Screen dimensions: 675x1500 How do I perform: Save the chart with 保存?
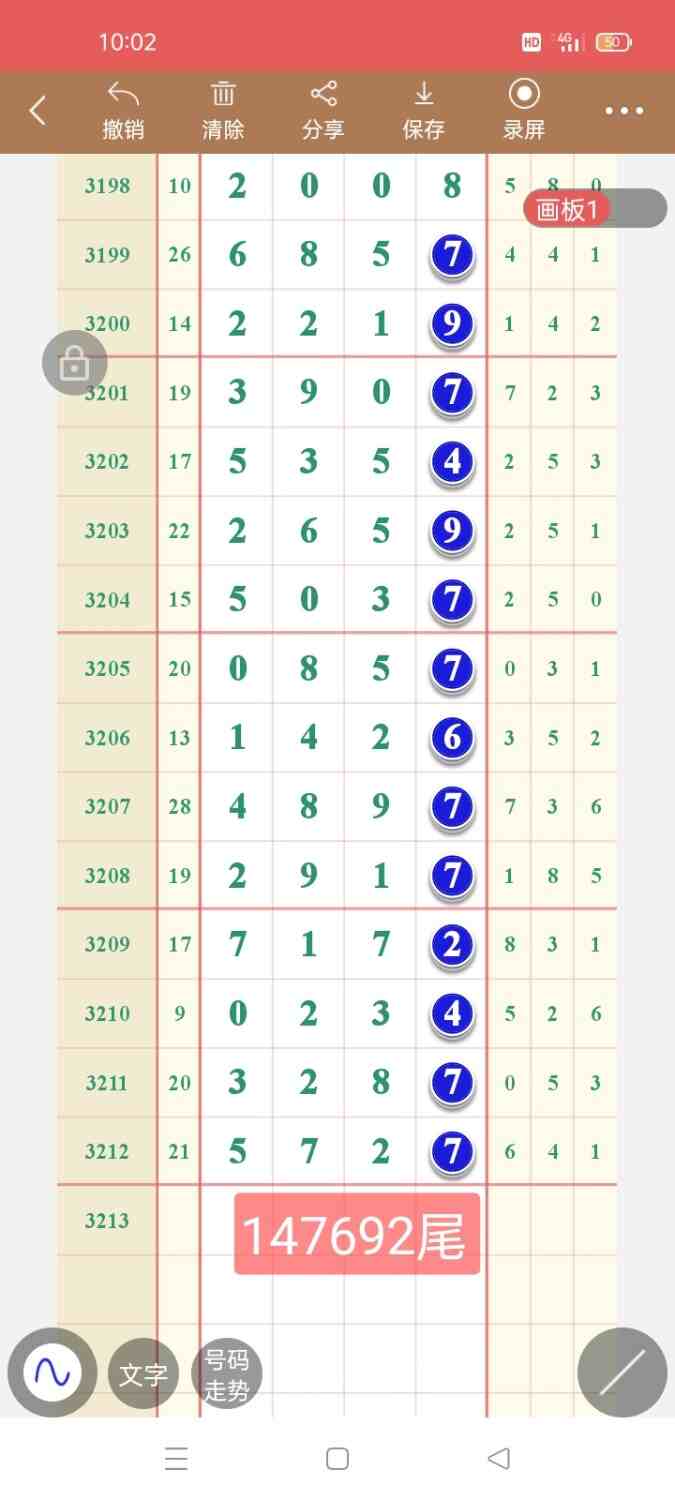[x=423, y=111]
